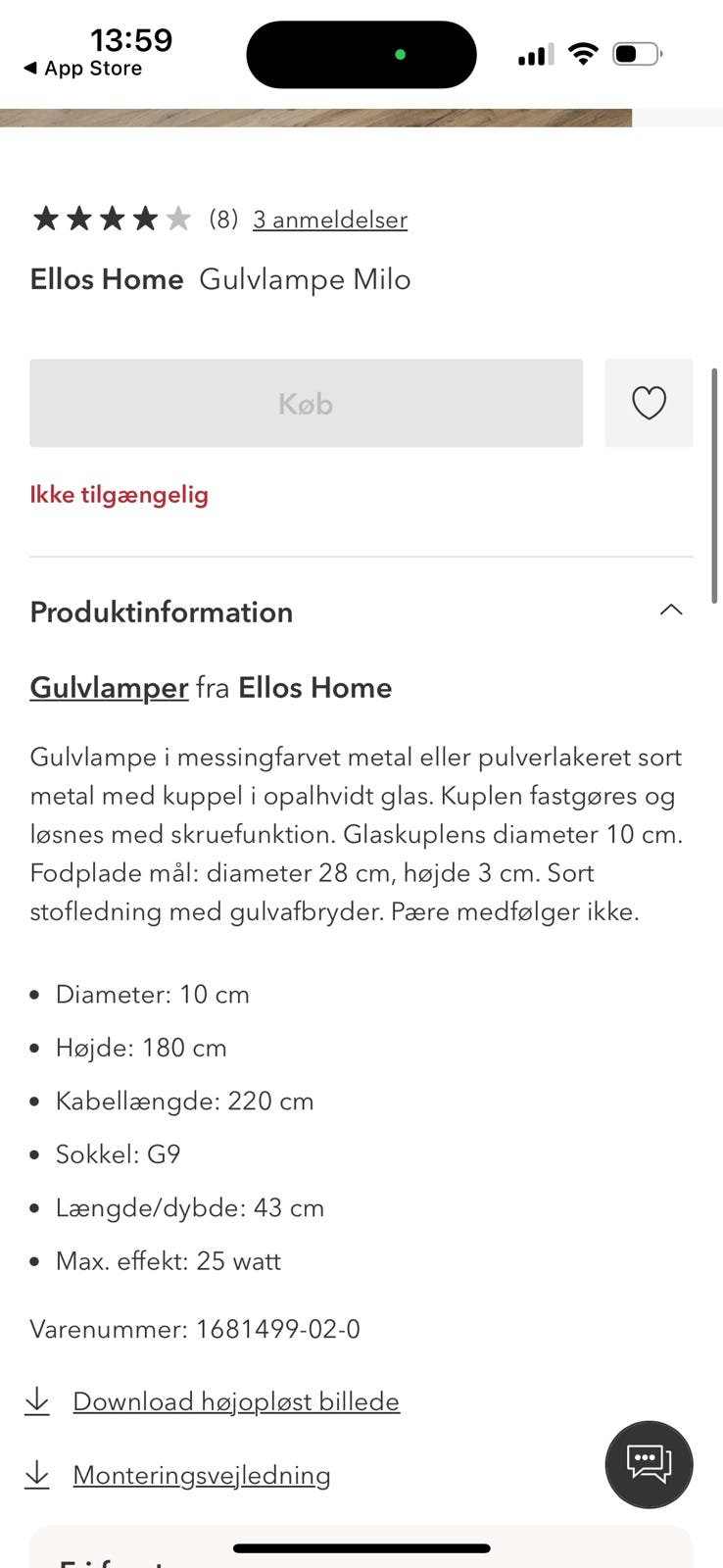
Task: Return to the App Store
Action: (x=83, y=69)
